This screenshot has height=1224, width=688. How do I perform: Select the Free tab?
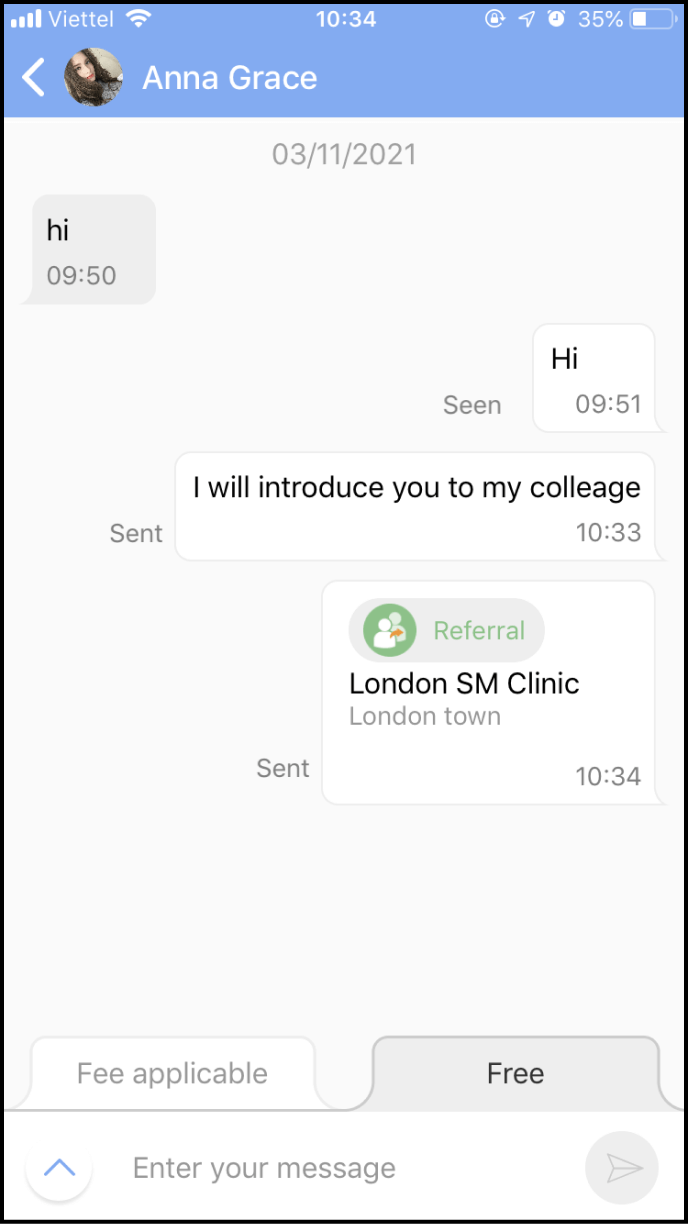515,1074
